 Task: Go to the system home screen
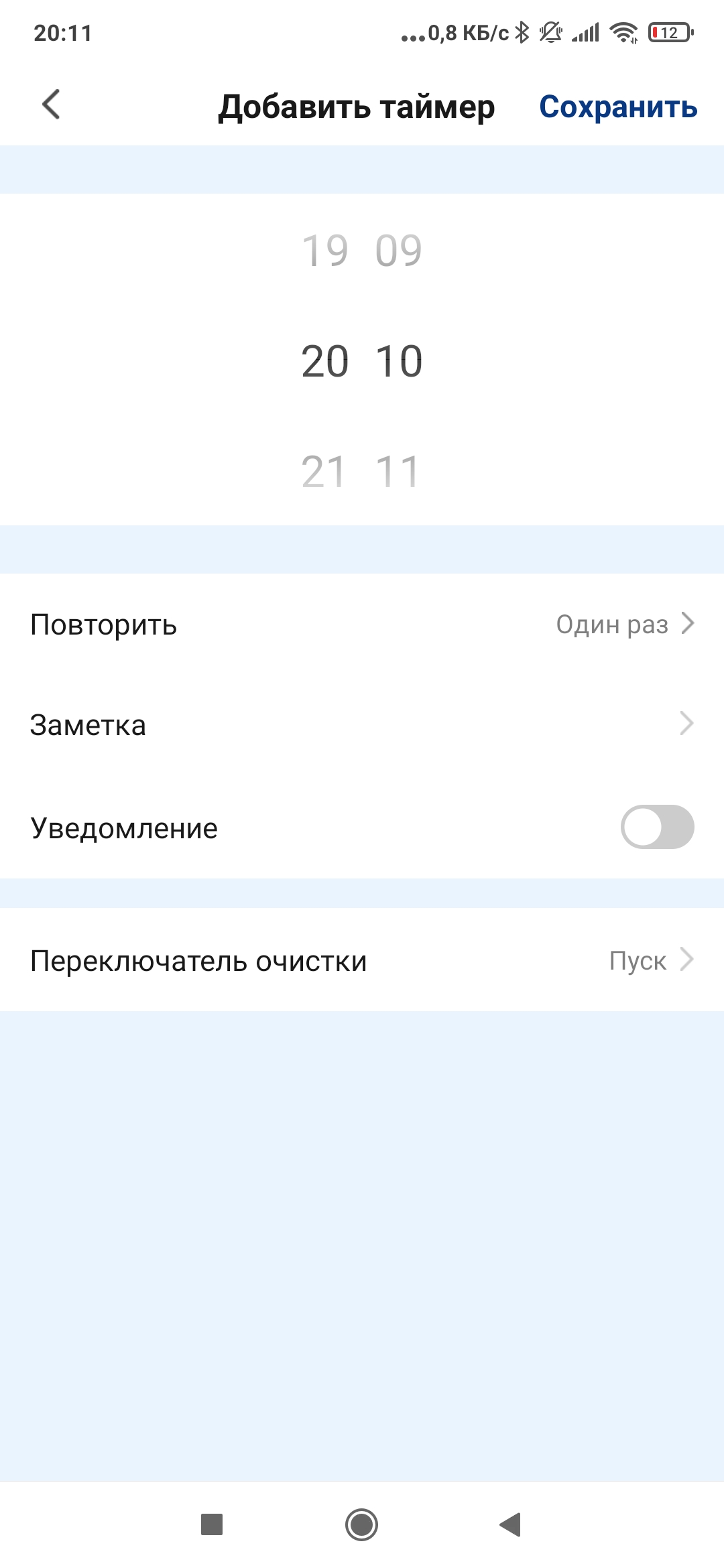point(362,1524)
